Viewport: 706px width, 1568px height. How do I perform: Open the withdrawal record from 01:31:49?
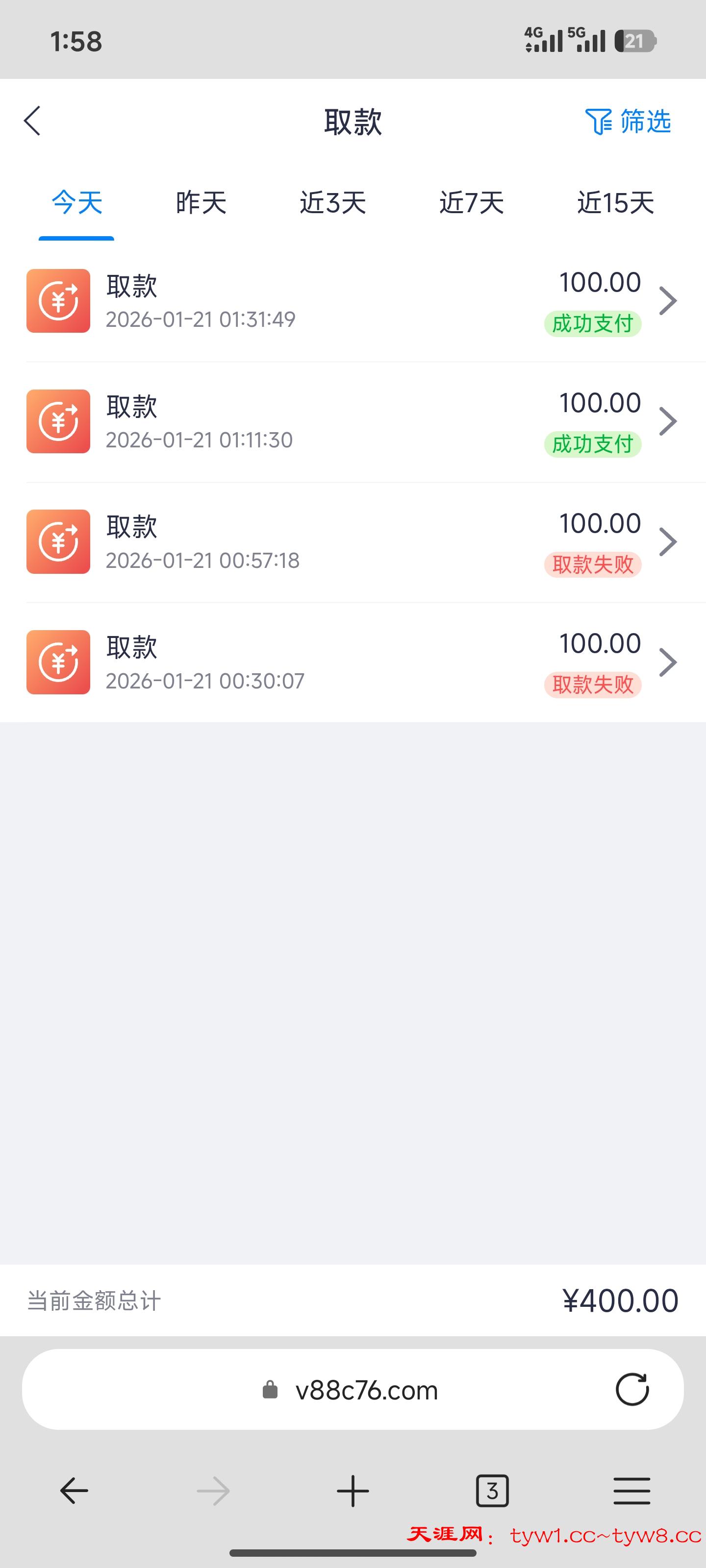353,301
